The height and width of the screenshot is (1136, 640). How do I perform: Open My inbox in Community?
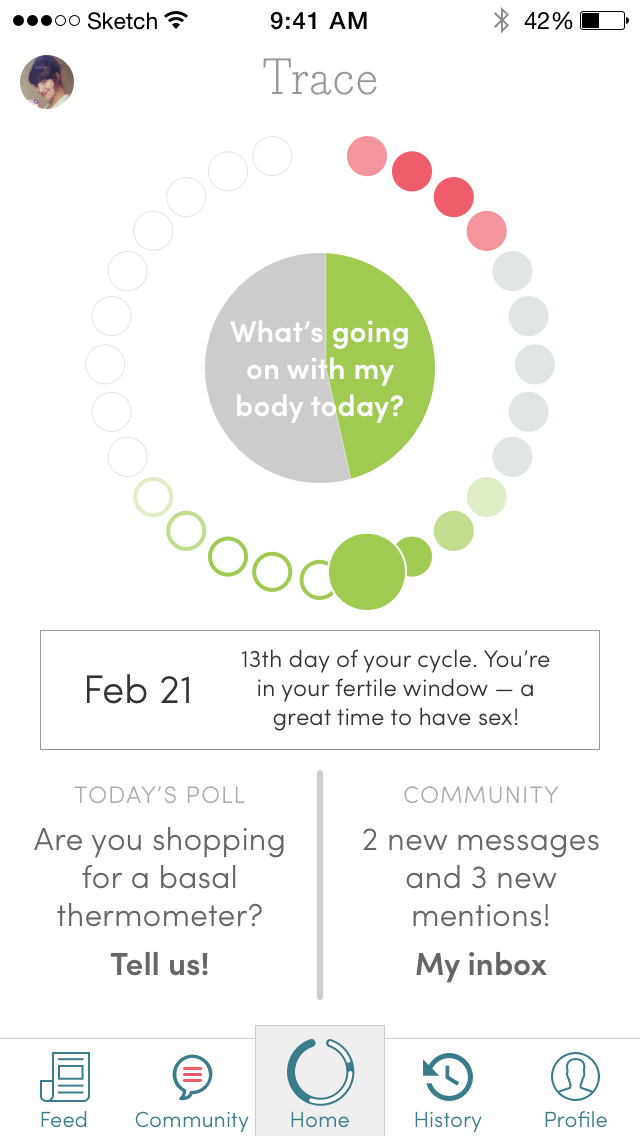coord(481,964)
